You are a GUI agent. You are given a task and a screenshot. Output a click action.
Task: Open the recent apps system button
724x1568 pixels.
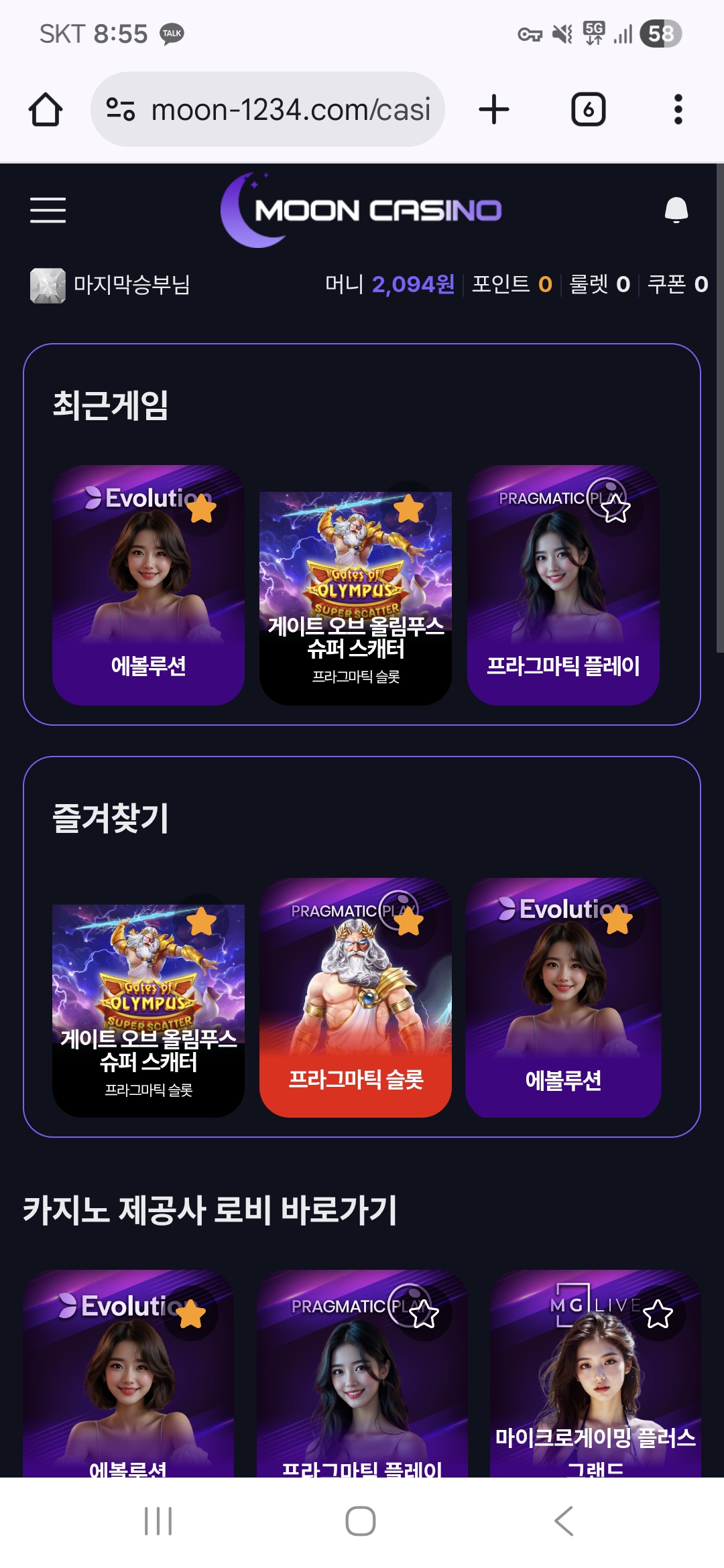[x=158, y=1520]
